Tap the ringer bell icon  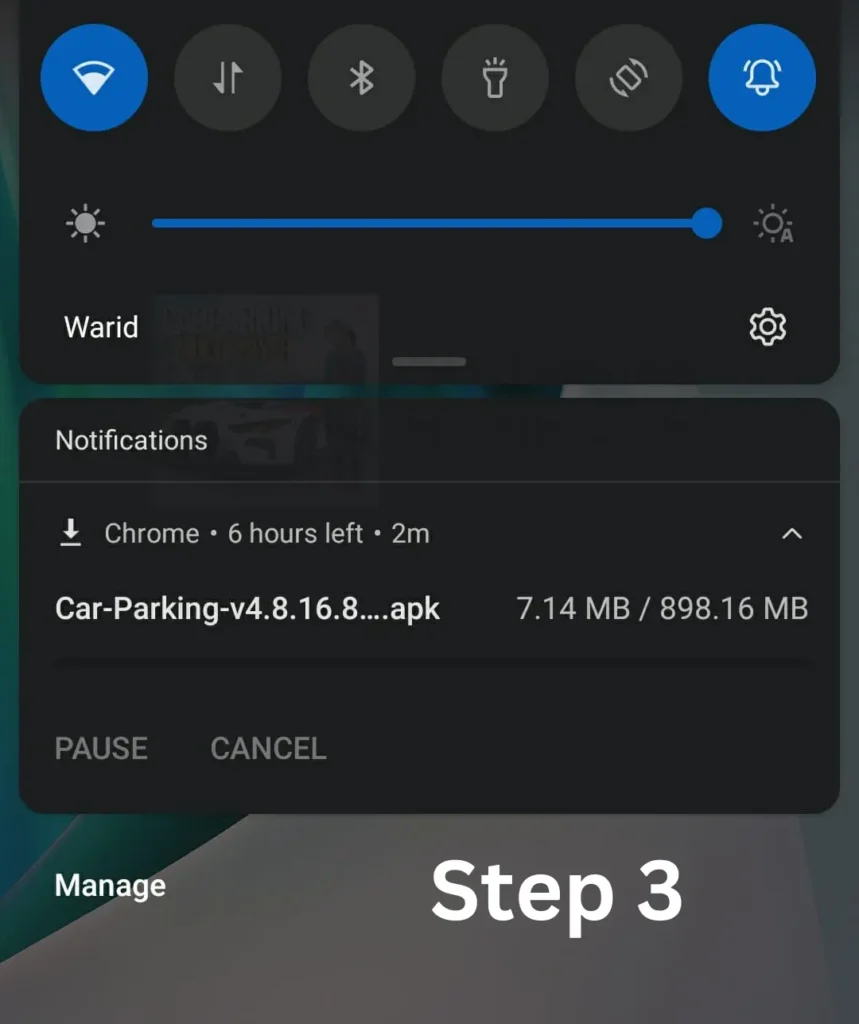point(762,77)
